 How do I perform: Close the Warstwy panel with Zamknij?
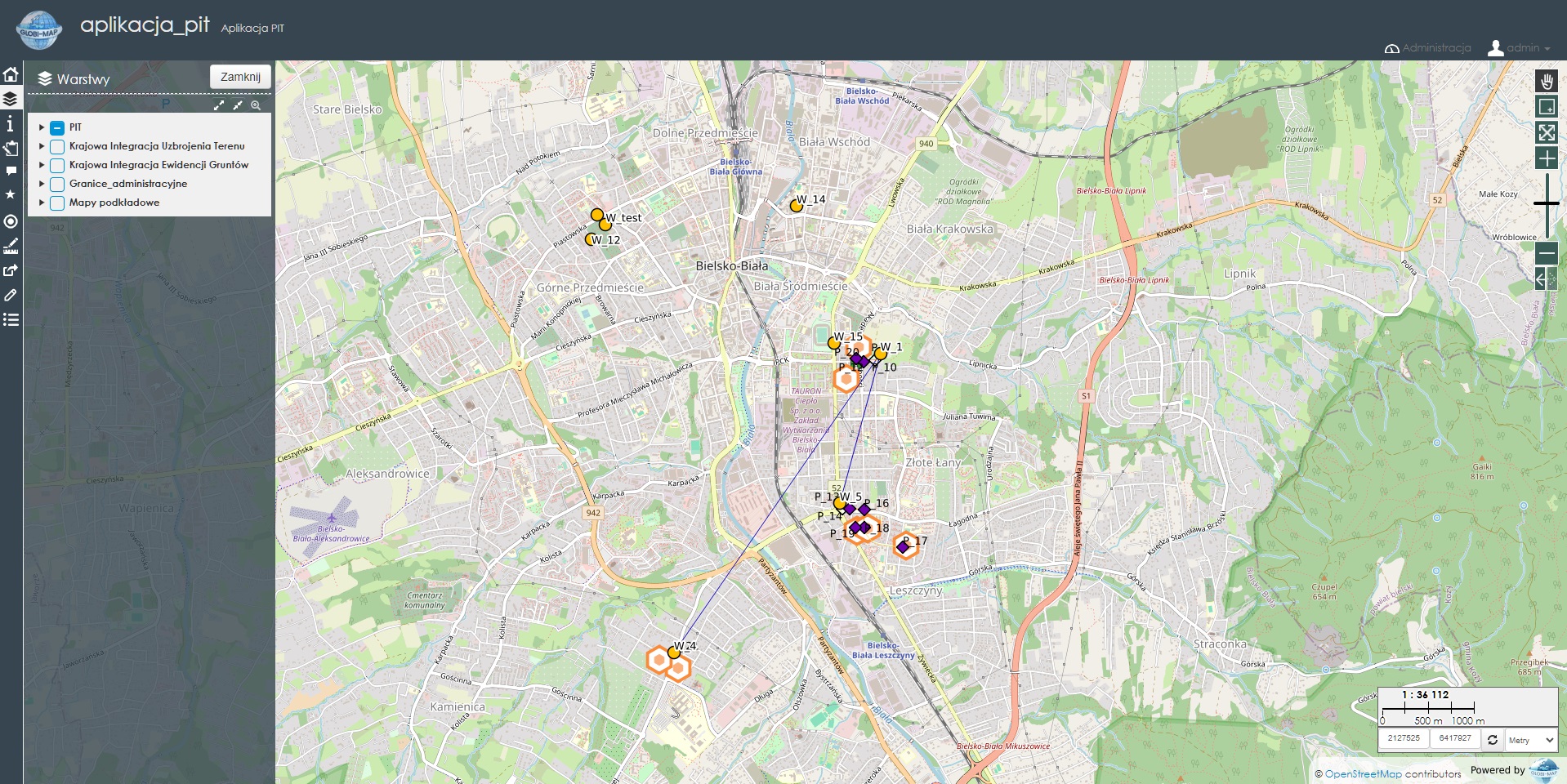pos(240,77)
